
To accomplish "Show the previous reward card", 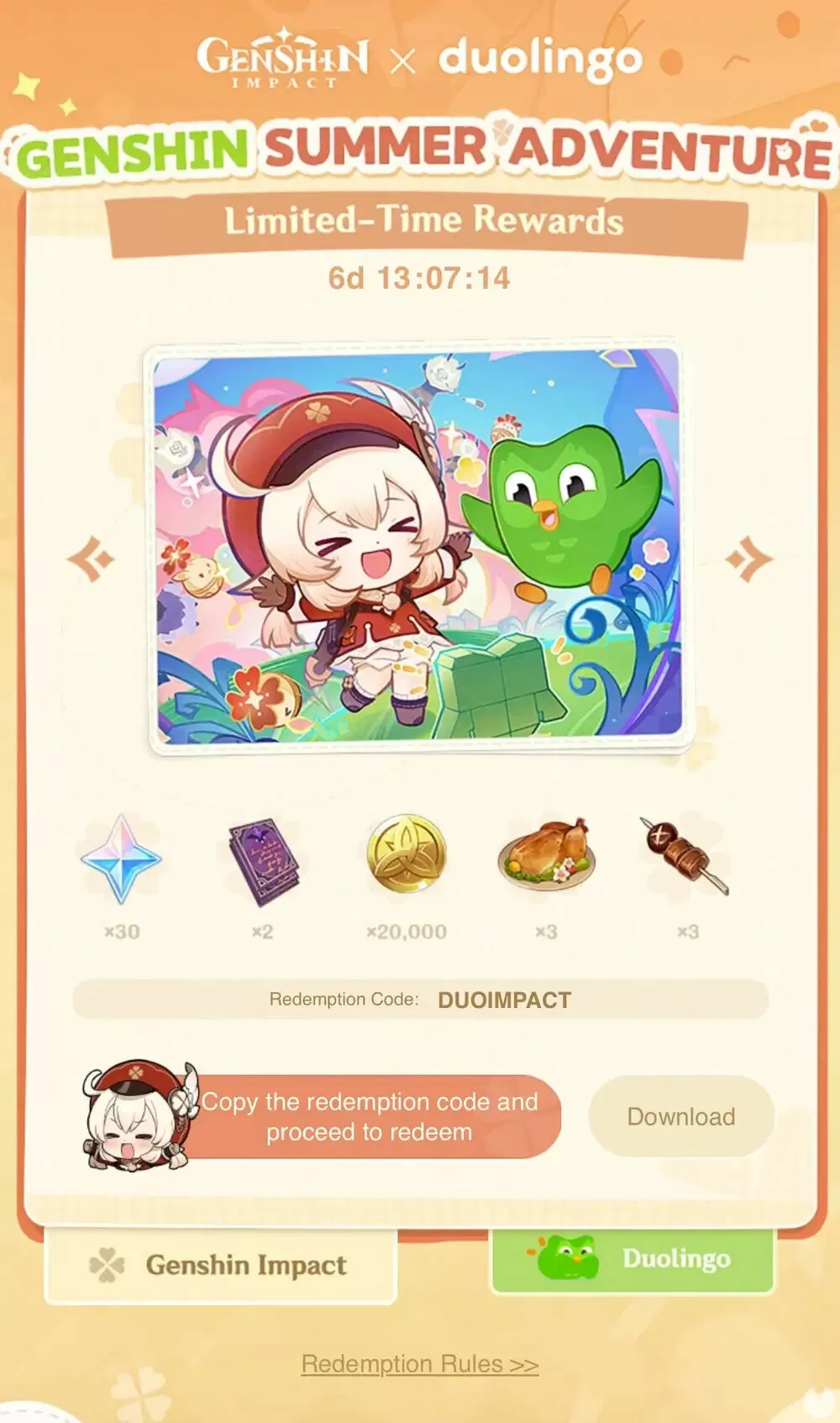I will click(91, 559).
